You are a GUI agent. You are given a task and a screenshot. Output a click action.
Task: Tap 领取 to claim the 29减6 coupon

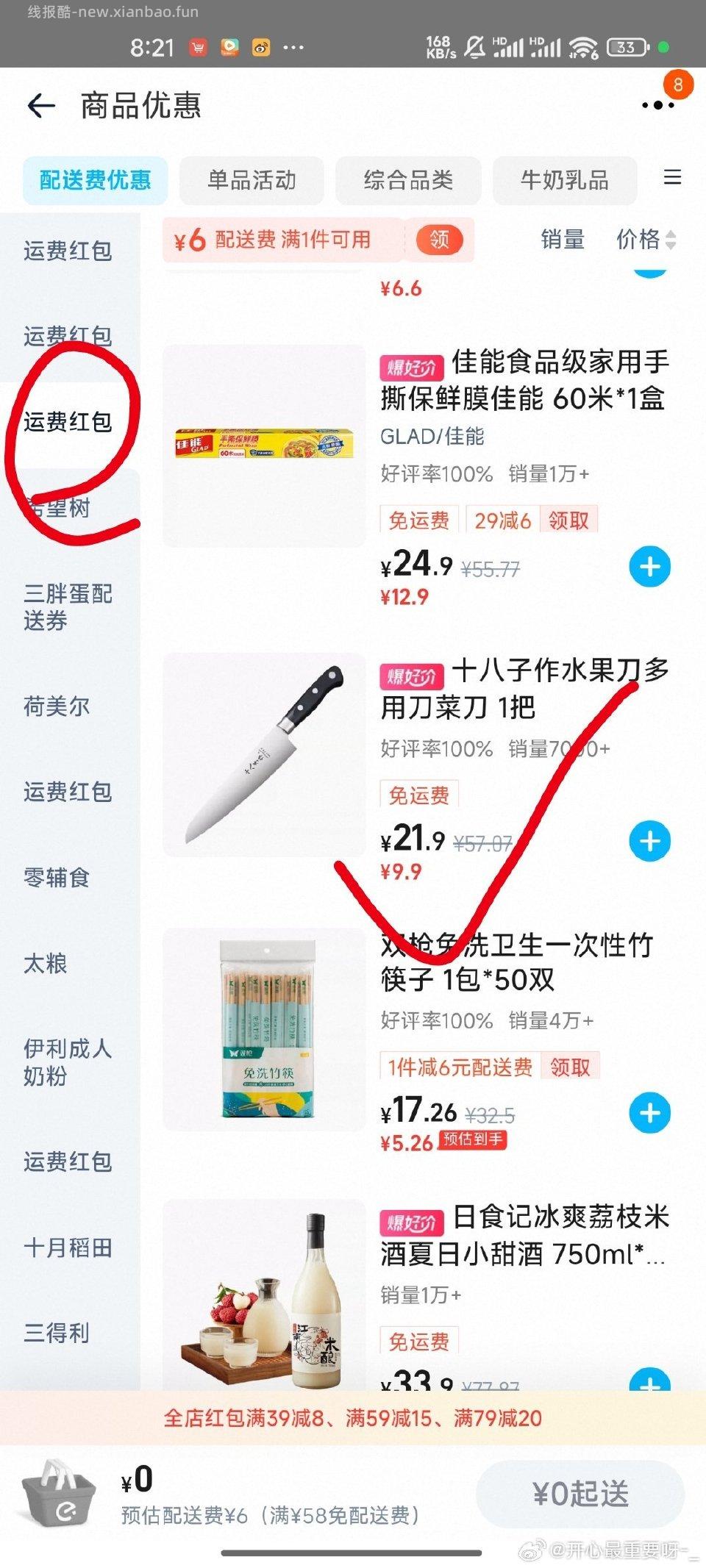(x=567, y=520)
